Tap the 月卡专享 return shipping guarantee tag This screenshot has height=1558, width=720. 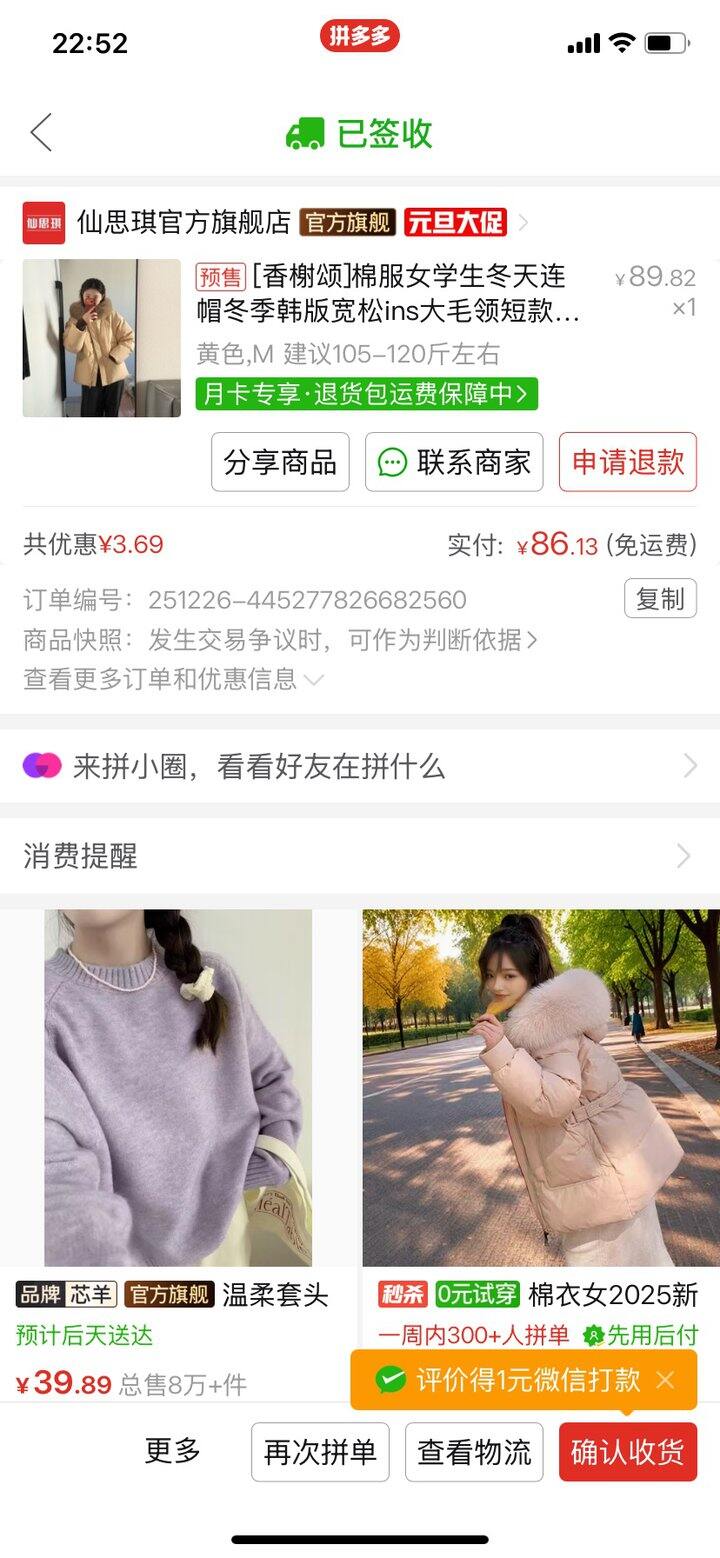coord(366,394)
